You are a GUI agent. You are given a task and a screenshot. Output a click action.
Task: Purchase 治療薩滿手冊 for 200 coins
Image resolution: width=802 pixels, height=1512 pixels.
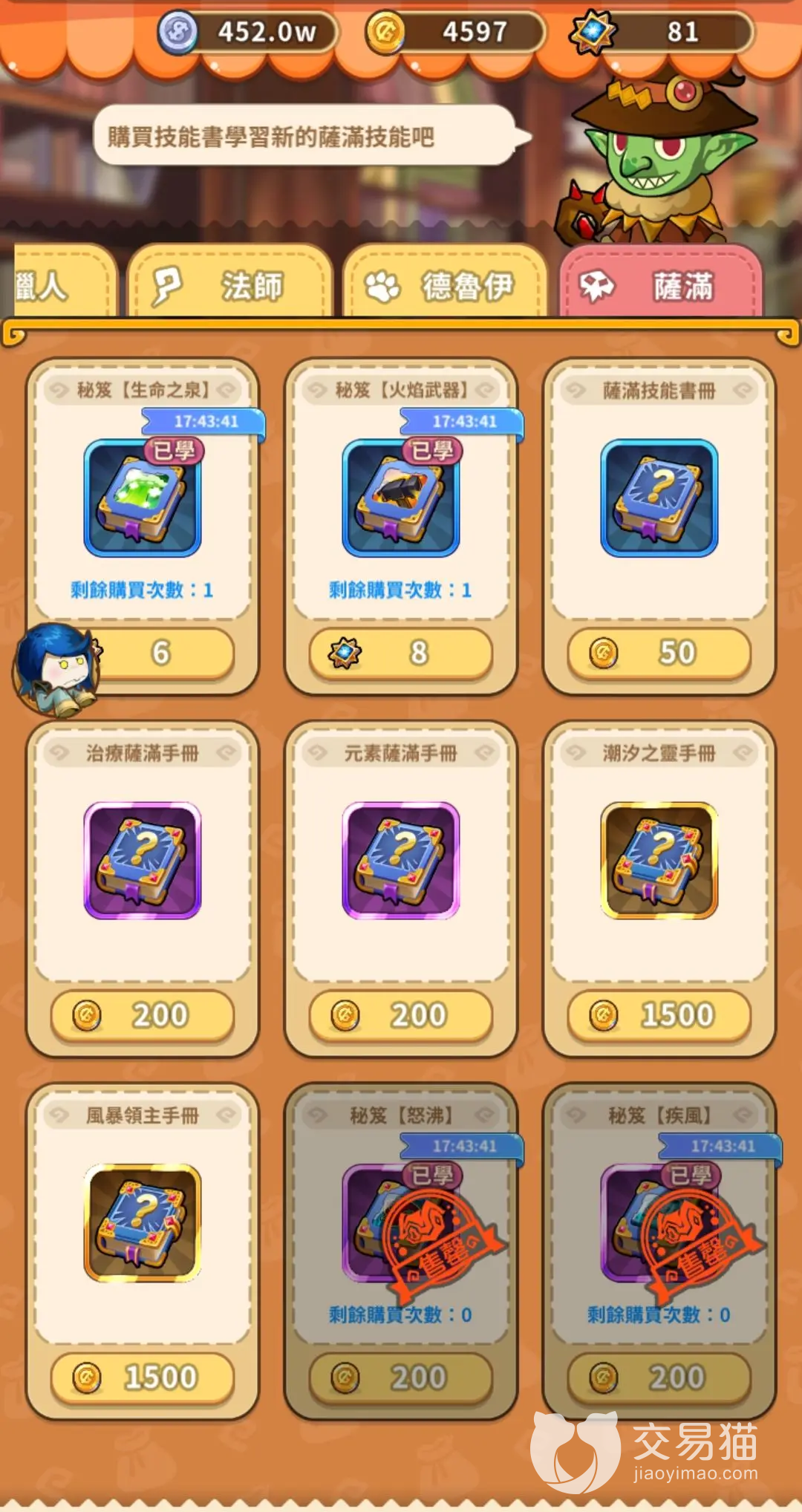pos(143,1015)
